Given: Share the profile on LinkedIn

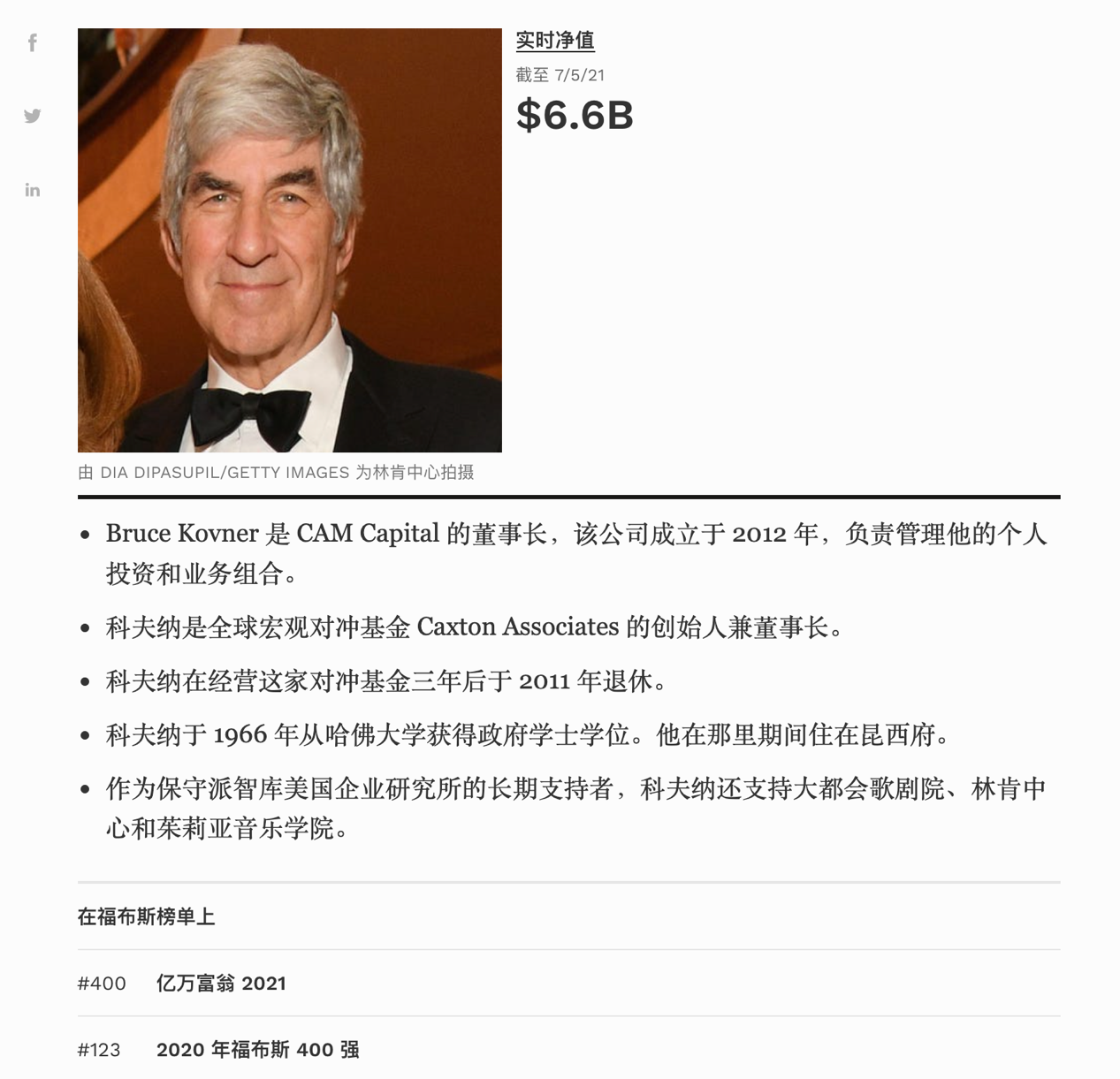Looking at the screenshot, I should pyautogui.click(x=33, y=190).
